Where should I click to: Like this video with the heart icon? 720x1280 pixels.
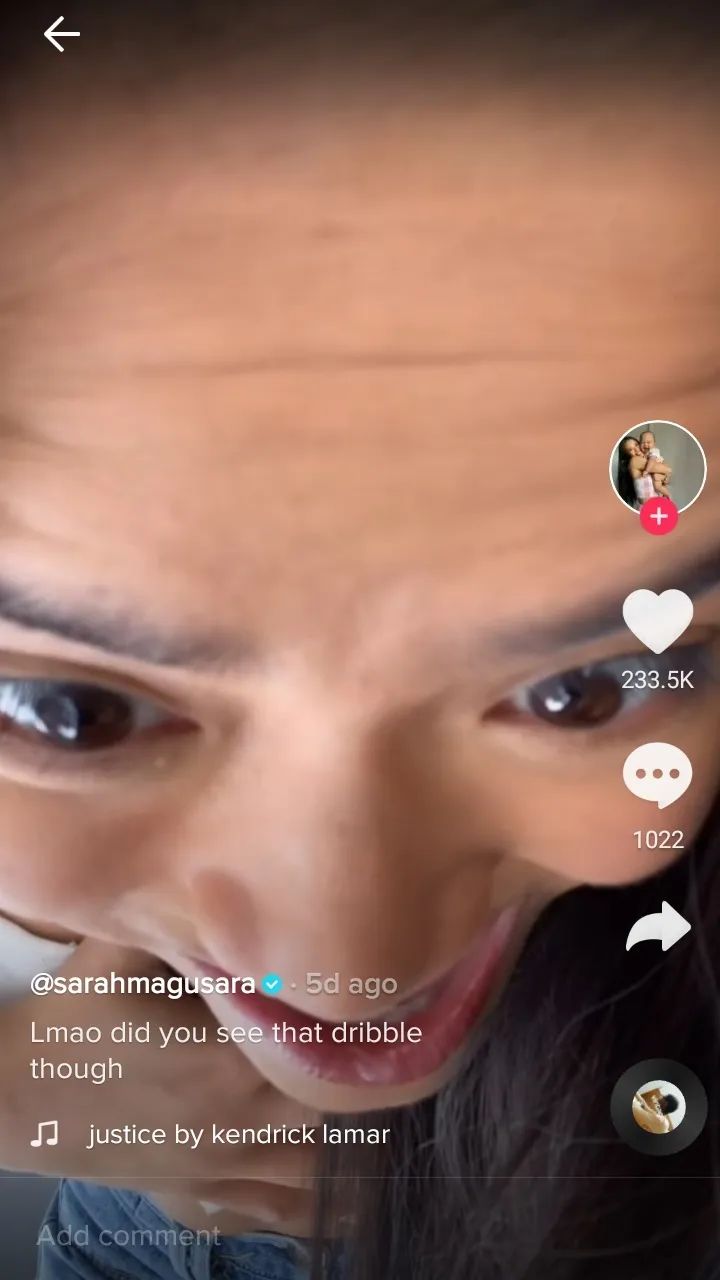[657, 622]
